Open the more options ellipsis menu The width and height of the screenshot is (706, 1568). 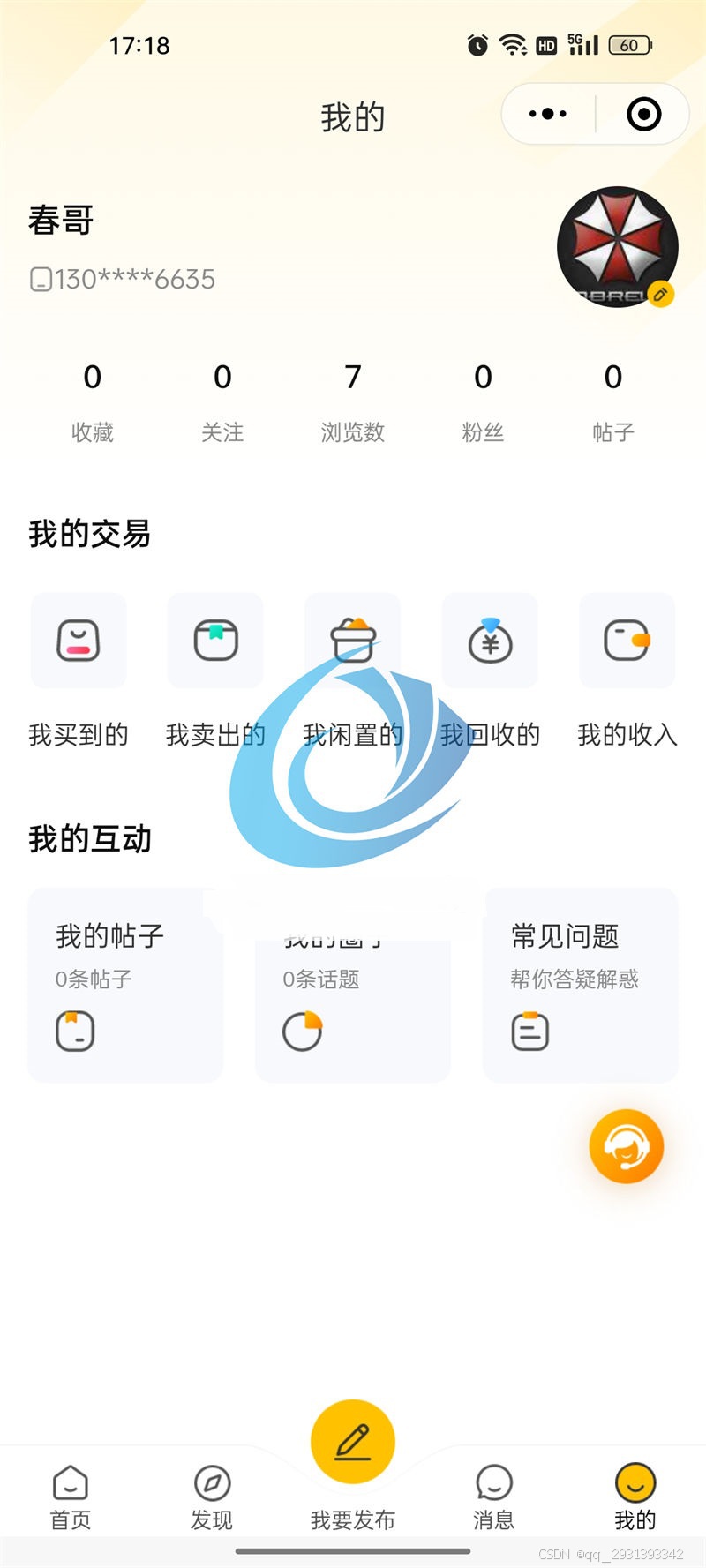click(x=545, y=113)
